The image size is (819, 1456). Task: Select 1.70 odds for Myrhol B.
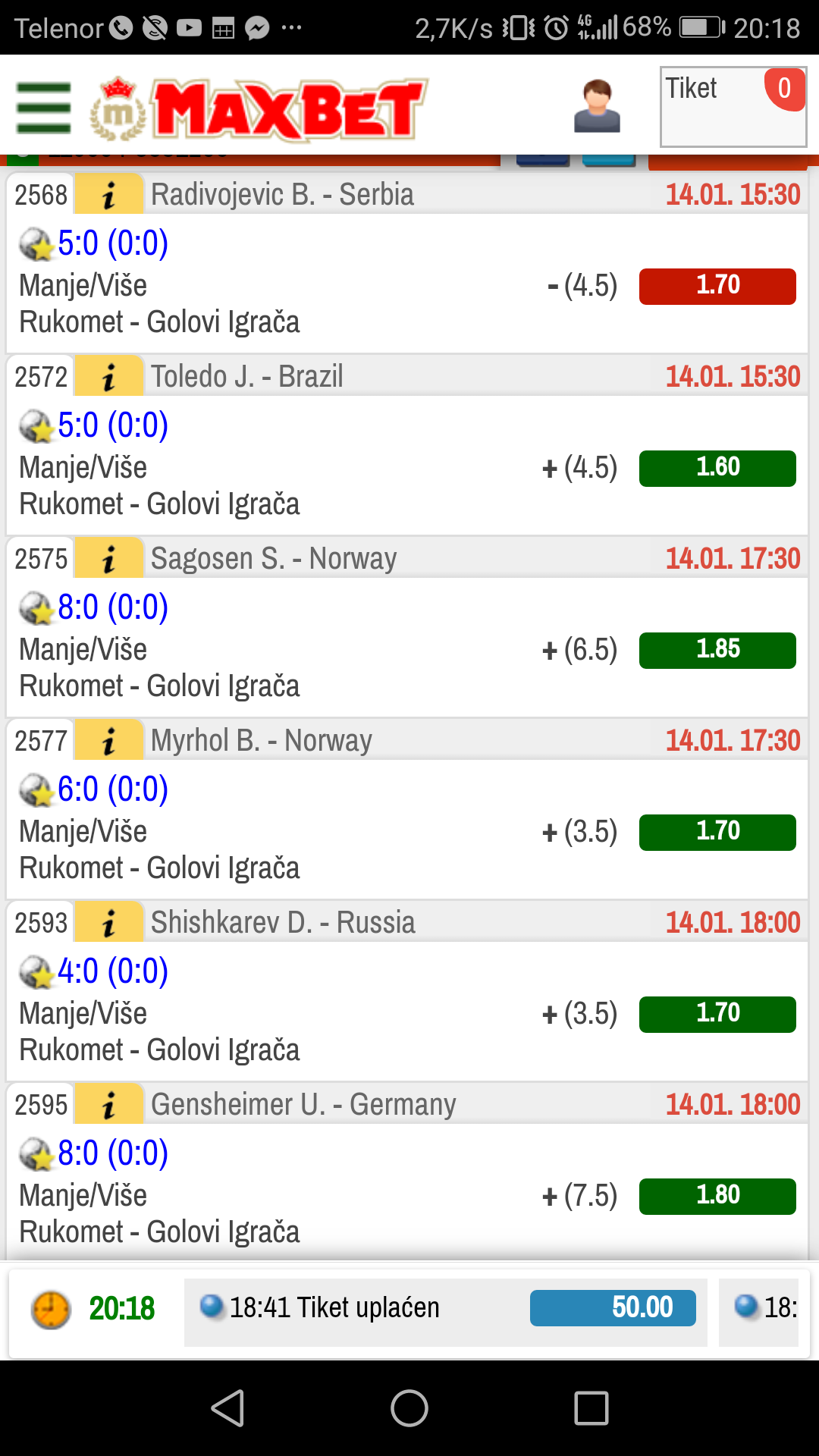point(717,832)
